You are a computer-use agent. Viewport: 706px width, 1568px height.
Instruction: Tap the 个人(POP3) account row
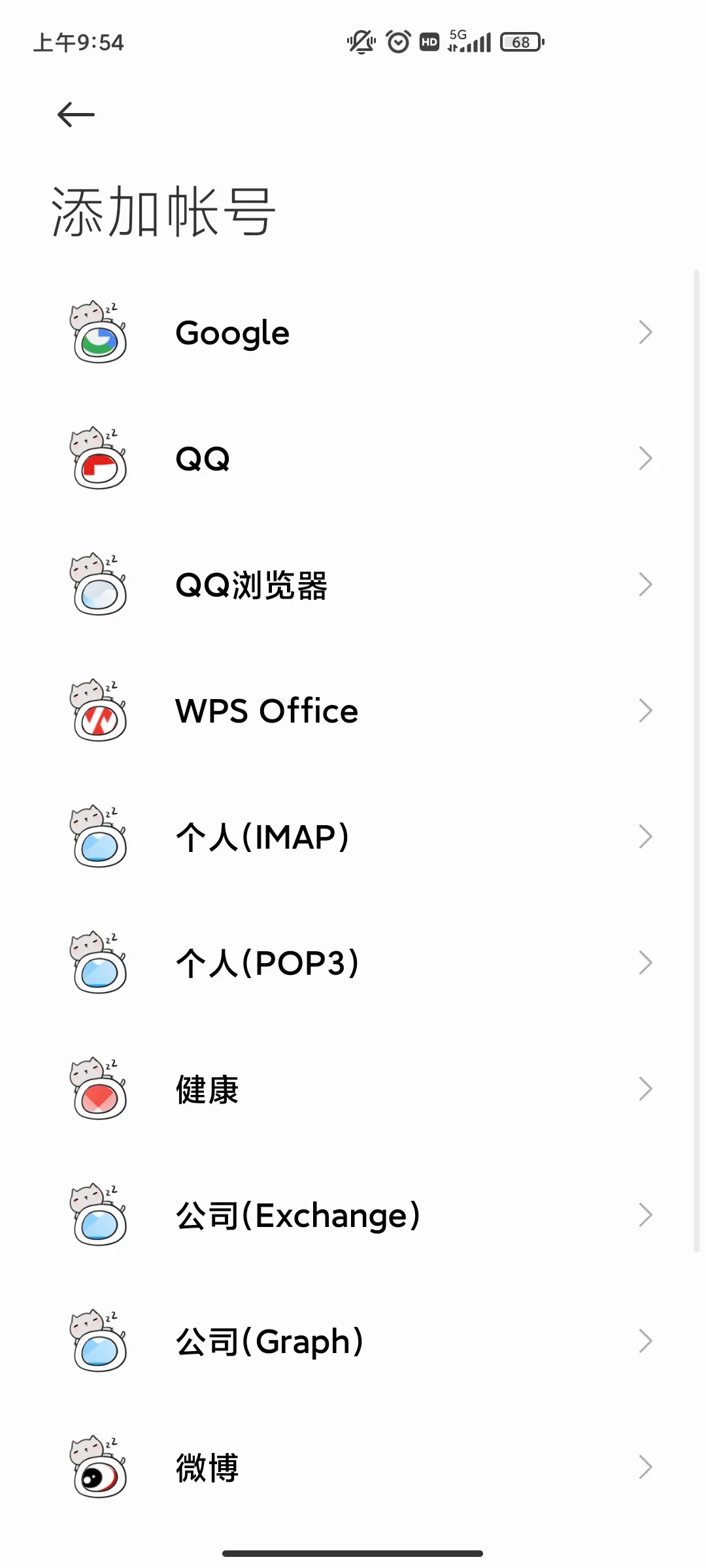[353, 963]
